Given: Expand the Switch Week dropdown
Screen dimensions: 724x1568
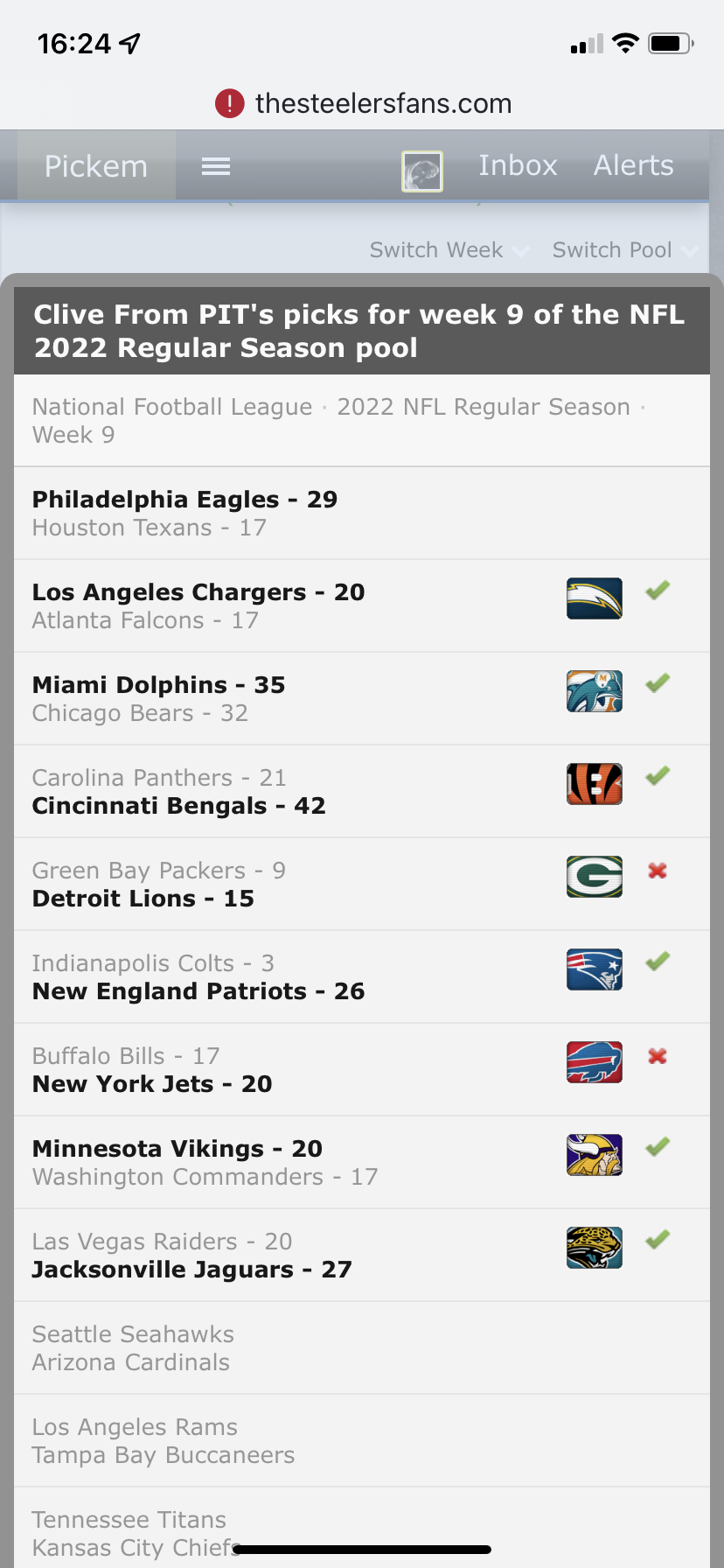Looking at the screenshot, I should tap(449, 250).
